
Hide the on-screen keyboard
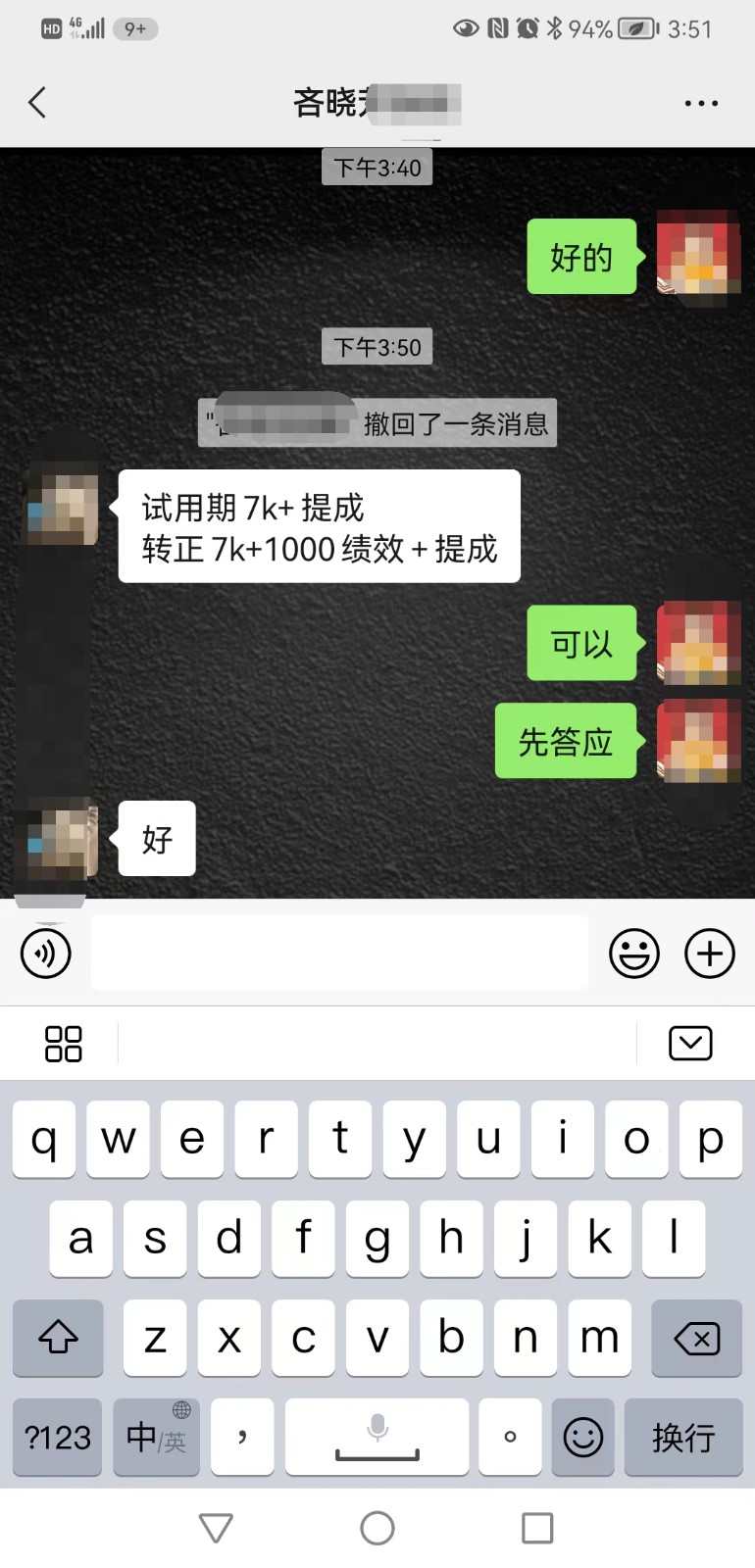click(x=690, y=1044)
